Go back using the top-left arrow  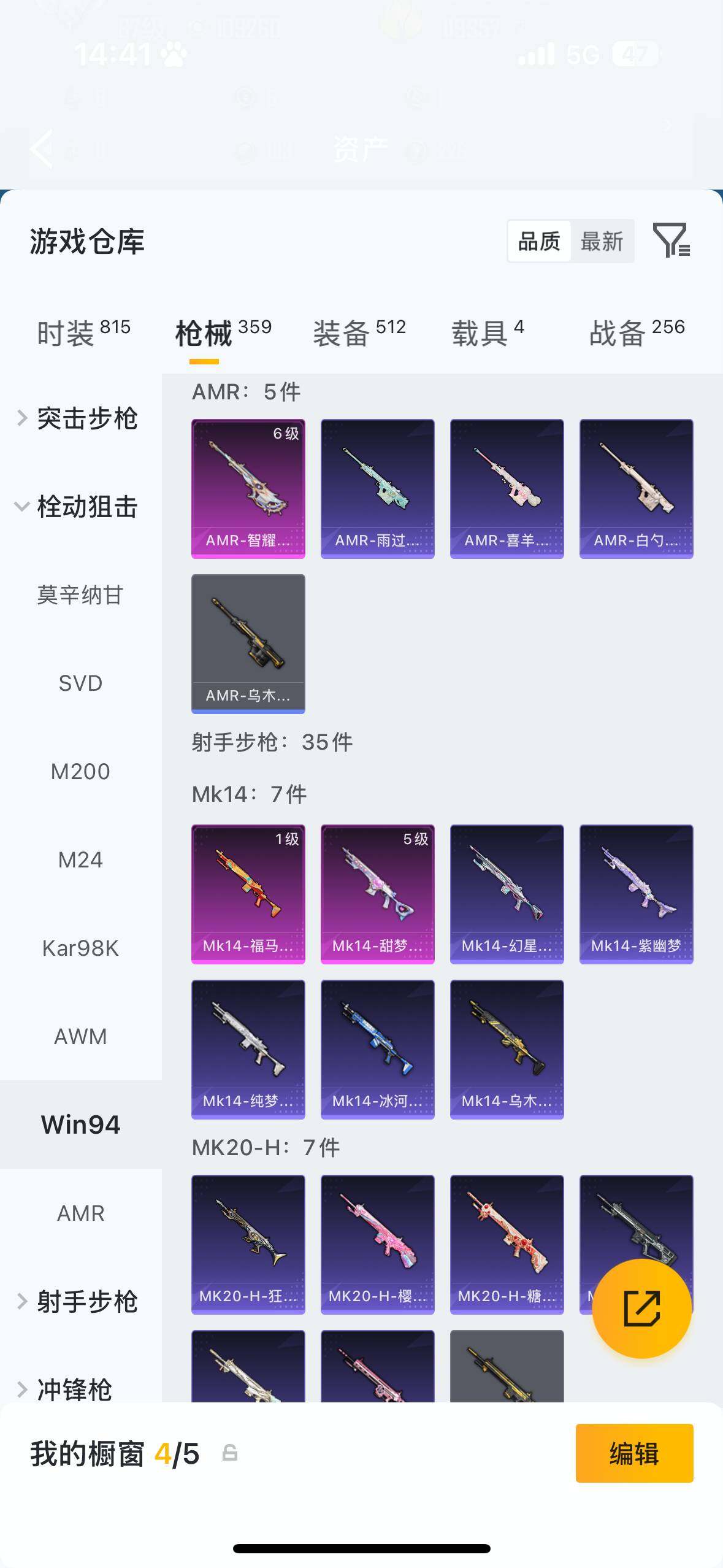click(42, 148)
